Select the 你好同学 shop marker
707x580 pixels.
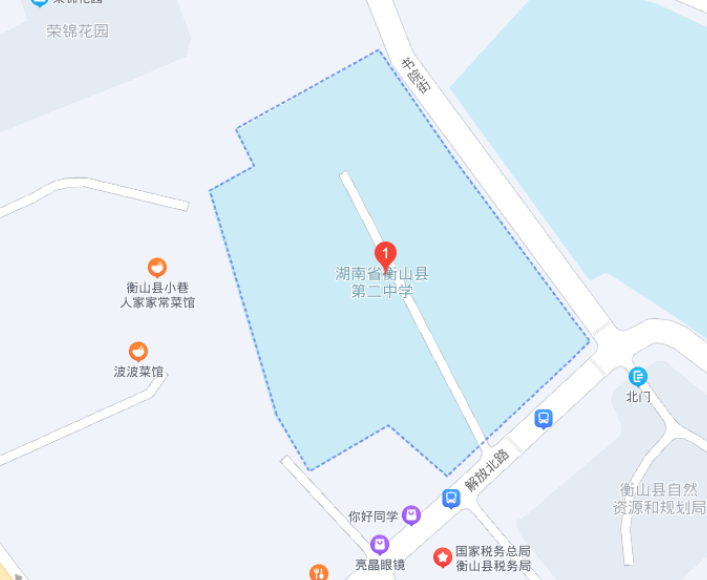point(411,516)
